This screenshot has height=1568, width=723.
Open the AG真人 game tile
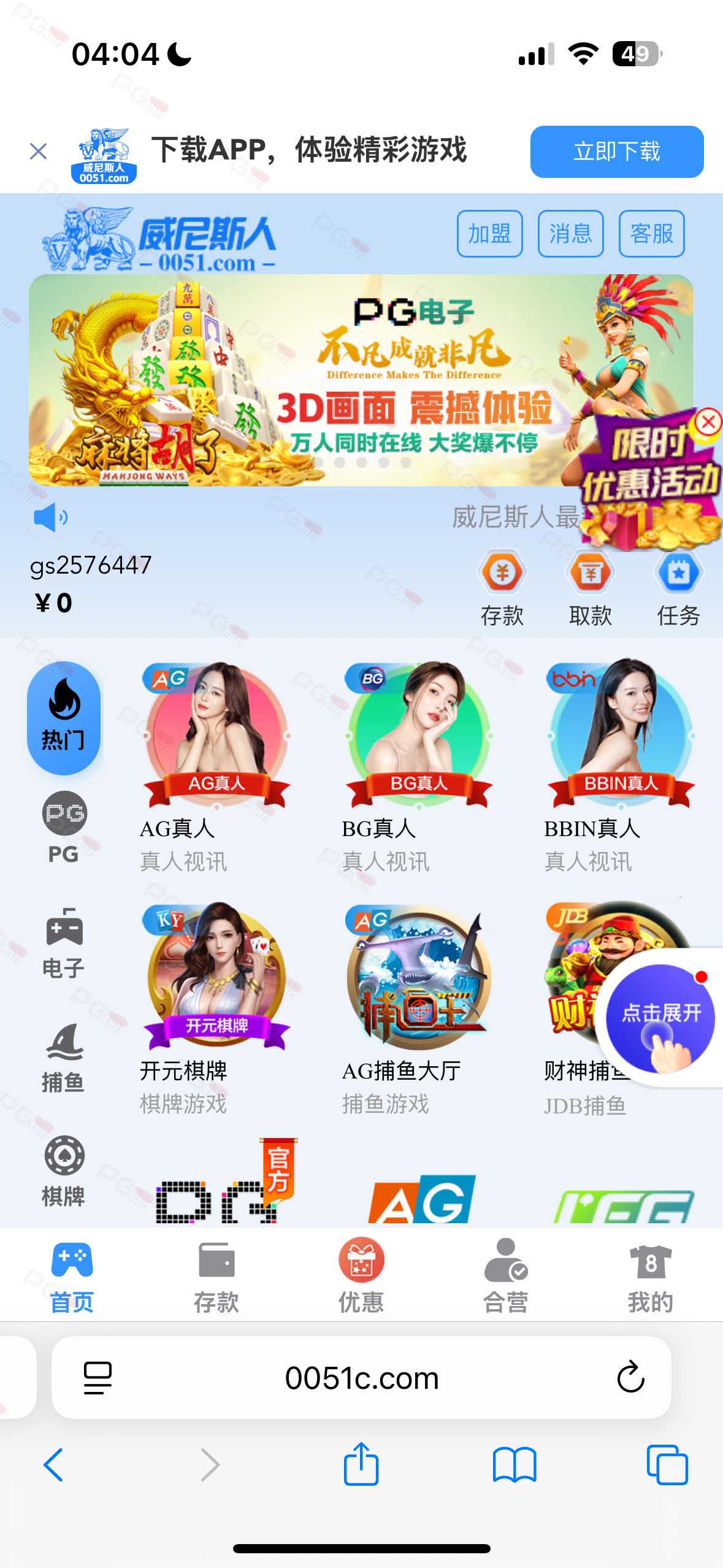(216, 767)
